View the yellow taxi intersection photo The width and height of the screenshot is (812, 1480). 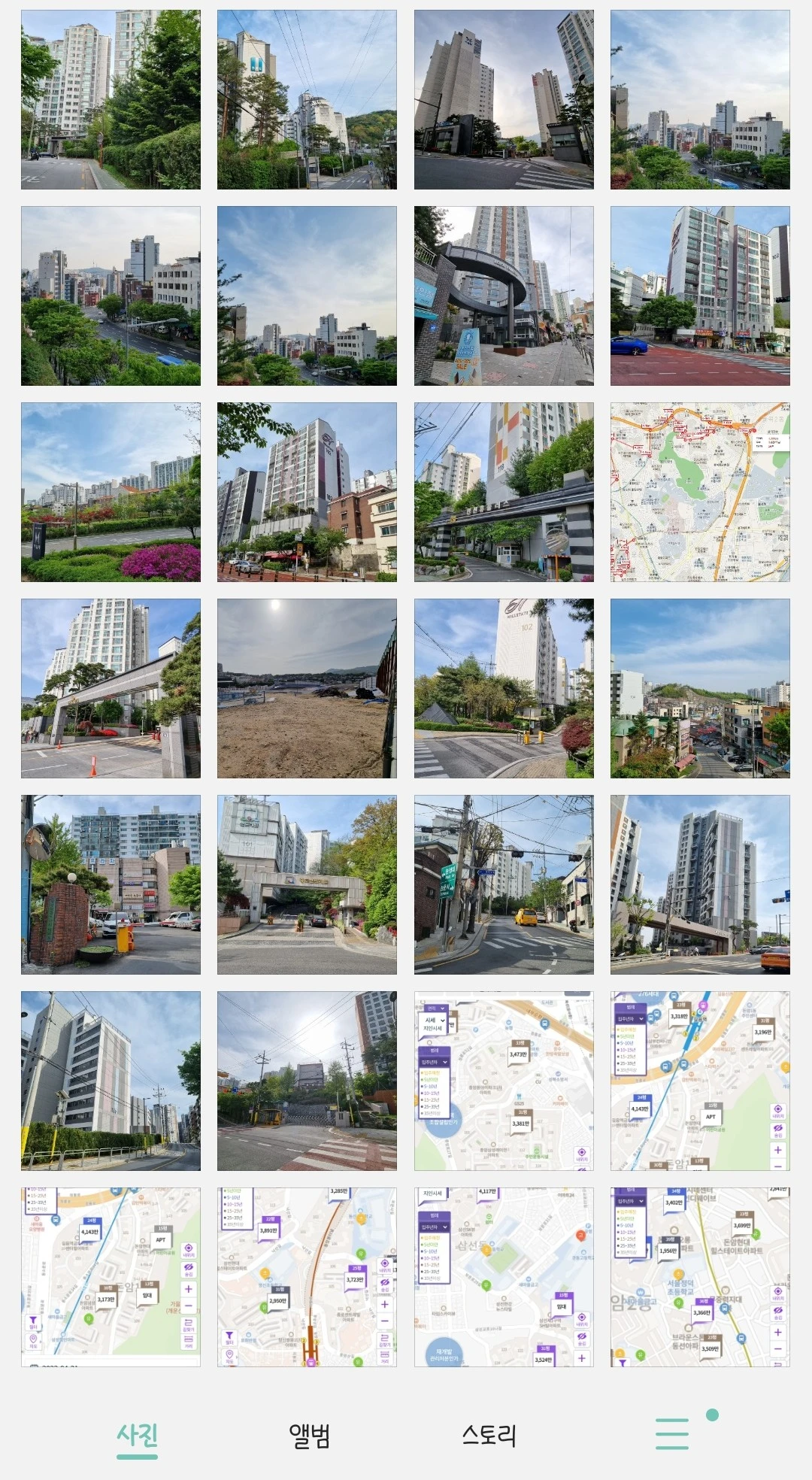[504, 884]
